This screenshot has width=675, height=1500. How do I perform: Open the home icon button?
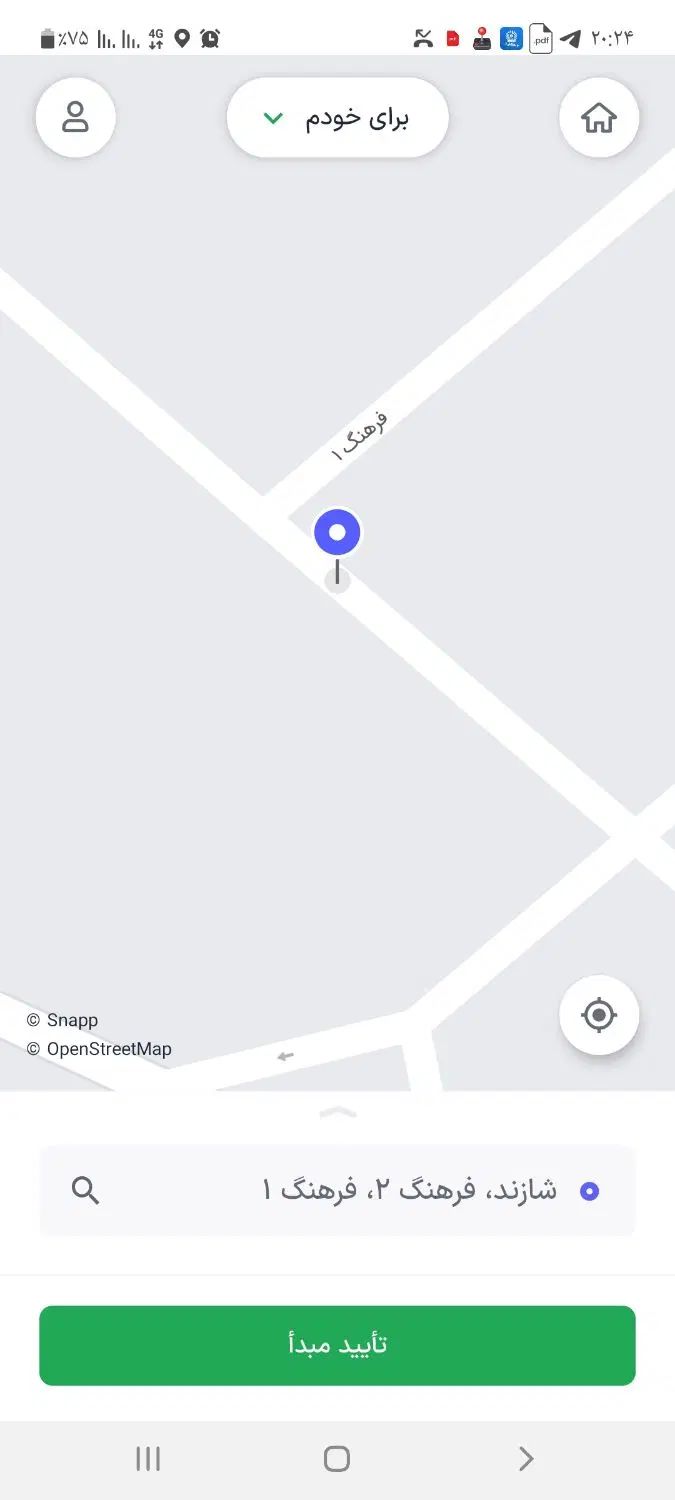point(598,118)
